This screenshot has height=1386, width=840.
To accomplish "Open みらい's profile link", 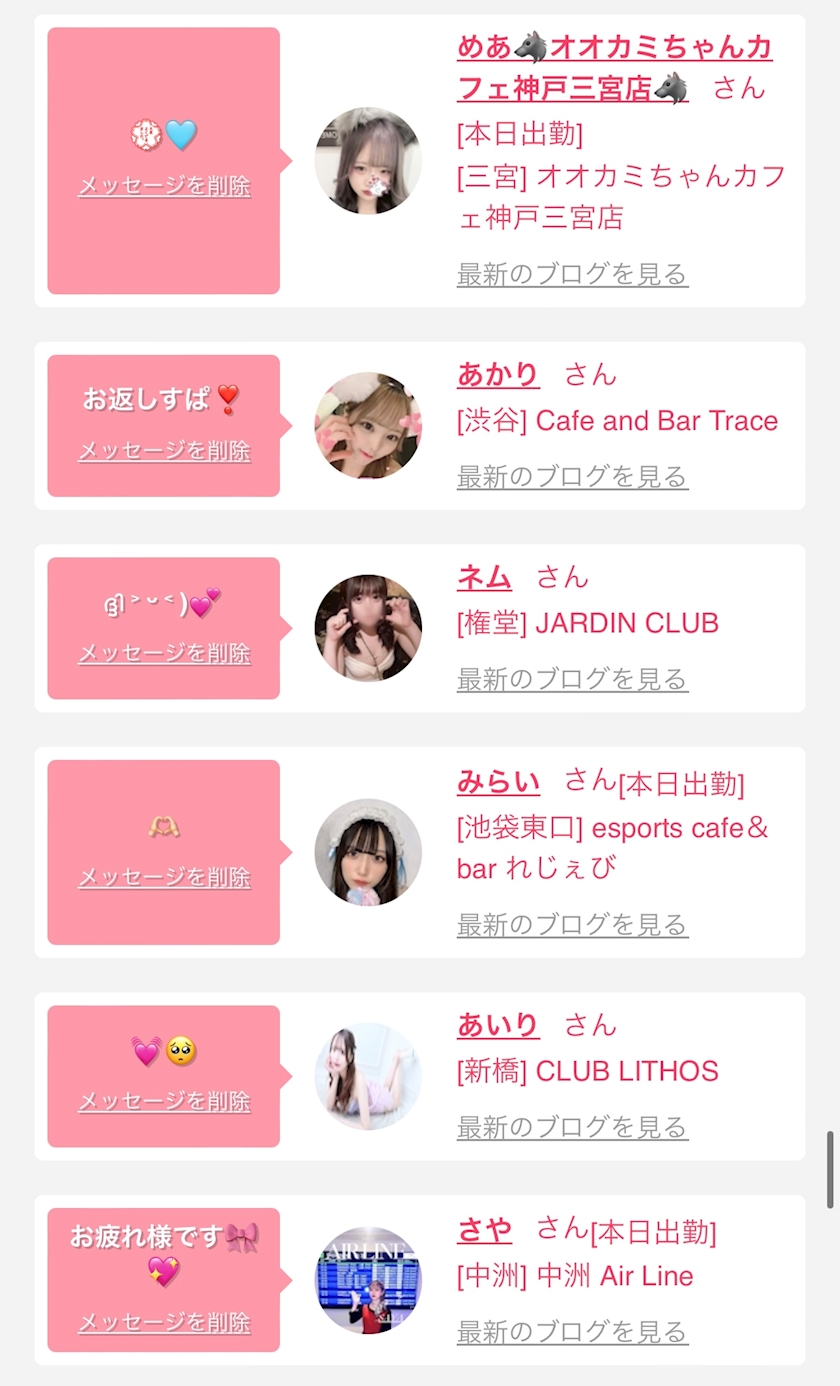I will pyautogui.click(x=498, y=782).
